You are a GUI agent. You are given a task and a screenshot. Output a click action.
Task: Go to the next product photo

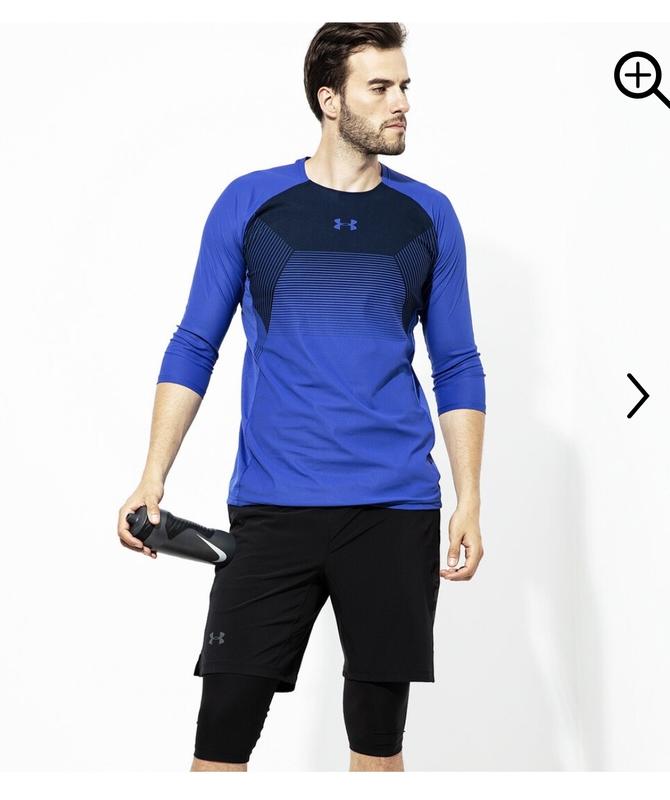tap(637, 396)
